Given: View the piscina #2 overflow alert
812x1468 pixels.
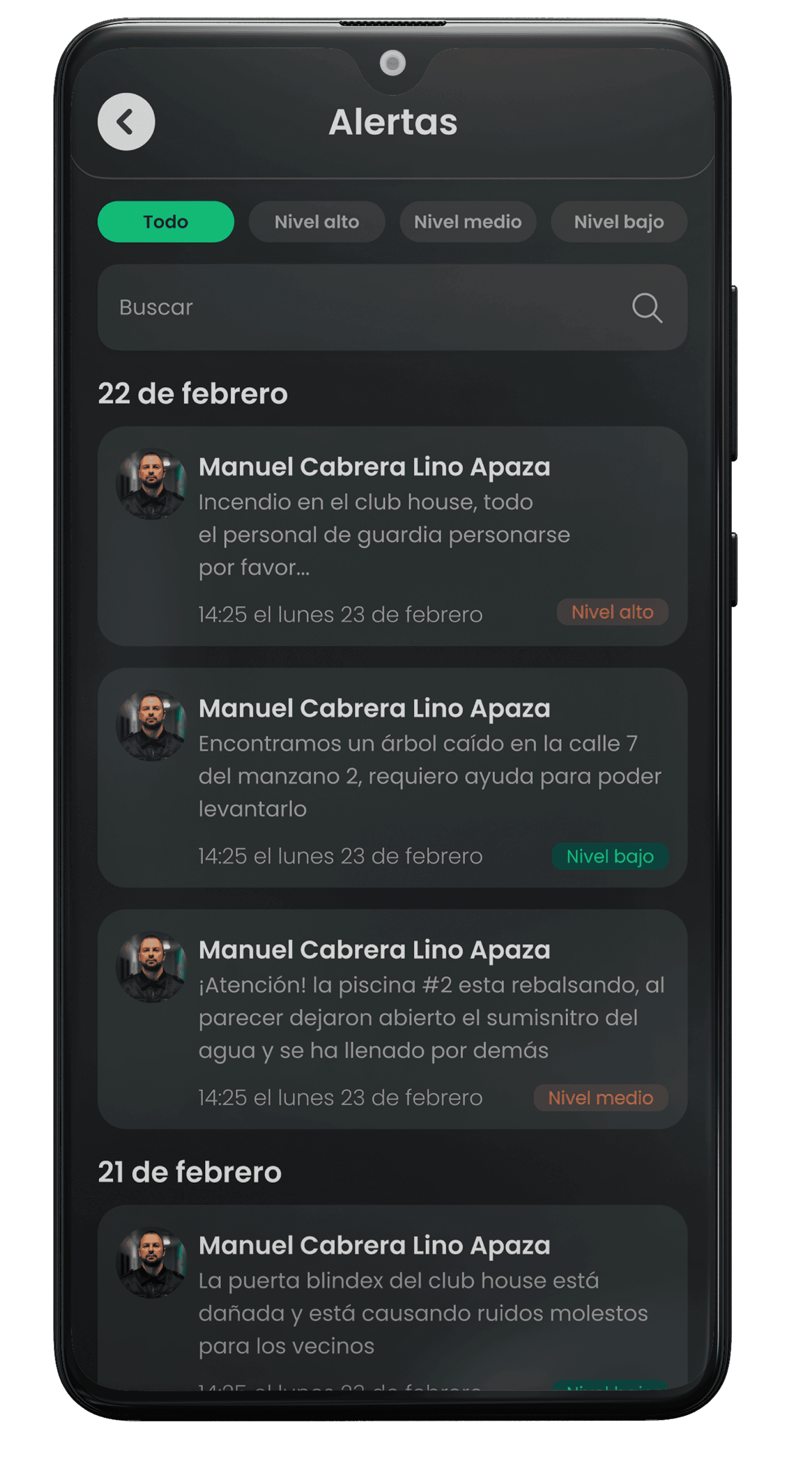Looking at the screenshot, I should click(x=392, y=1019).
